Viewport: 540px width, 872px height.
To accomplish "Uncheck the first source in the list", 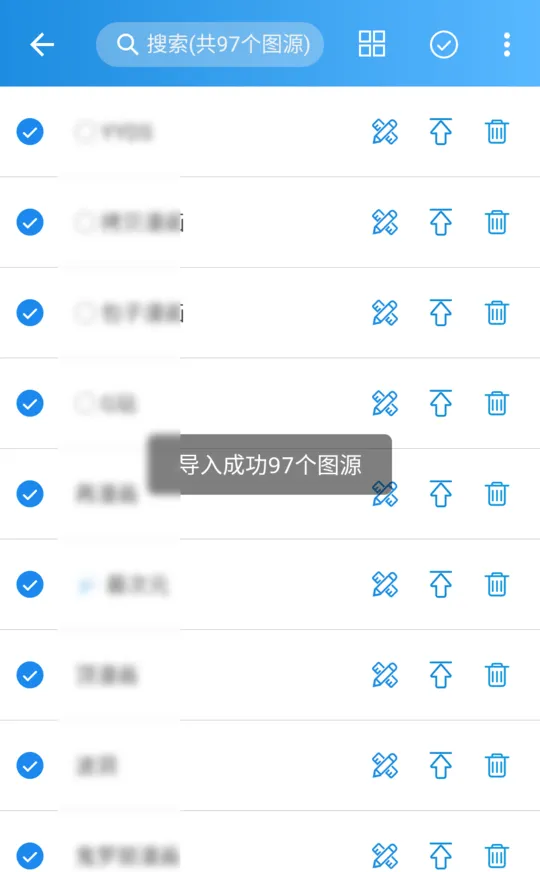I will 30,132.
